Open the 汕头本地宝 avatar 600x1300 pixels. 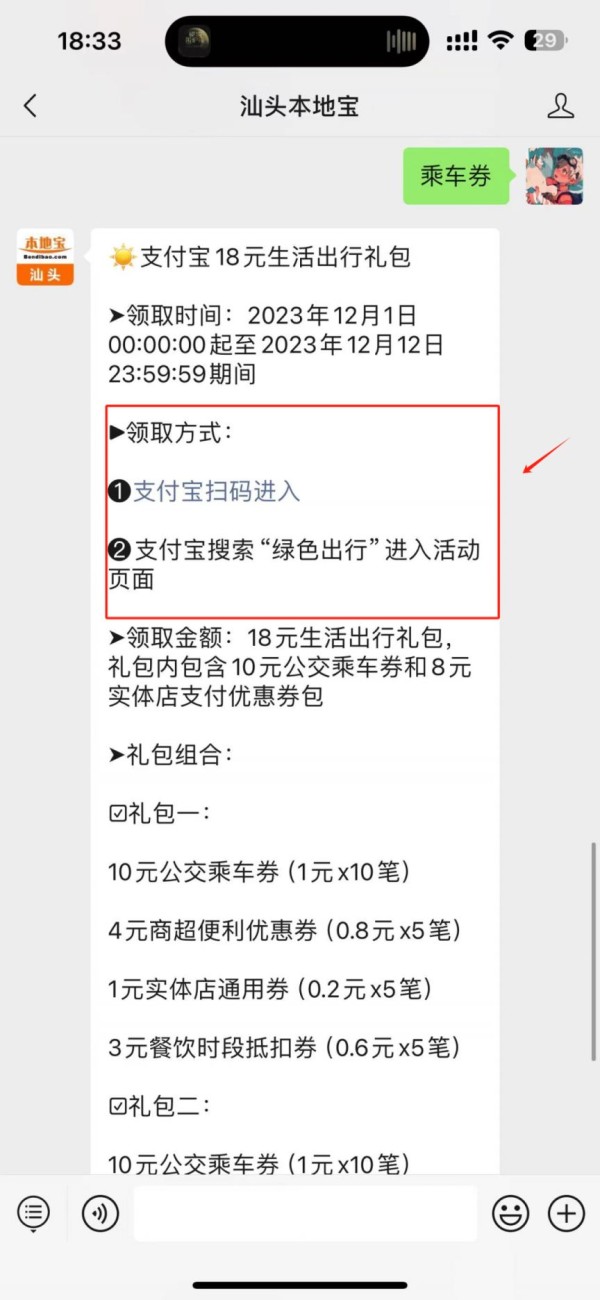(45, 257)
